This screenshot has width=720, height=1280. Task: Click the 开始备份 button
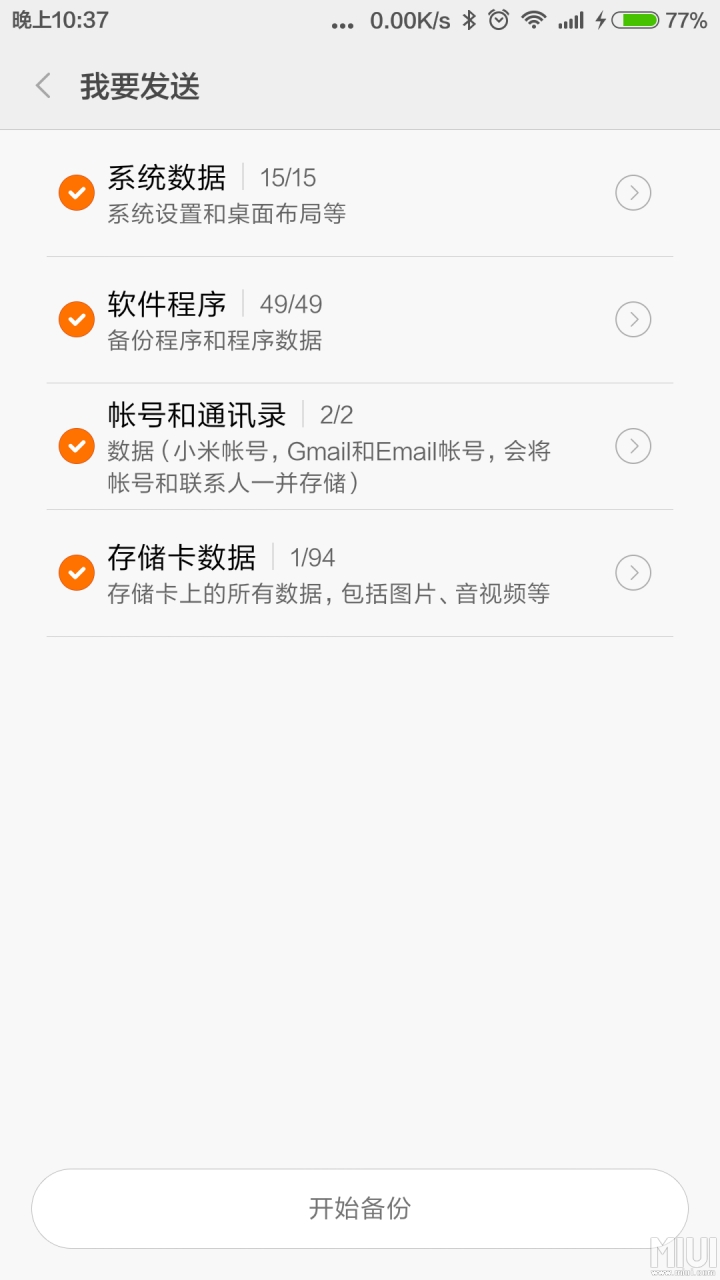(360, 1208)
